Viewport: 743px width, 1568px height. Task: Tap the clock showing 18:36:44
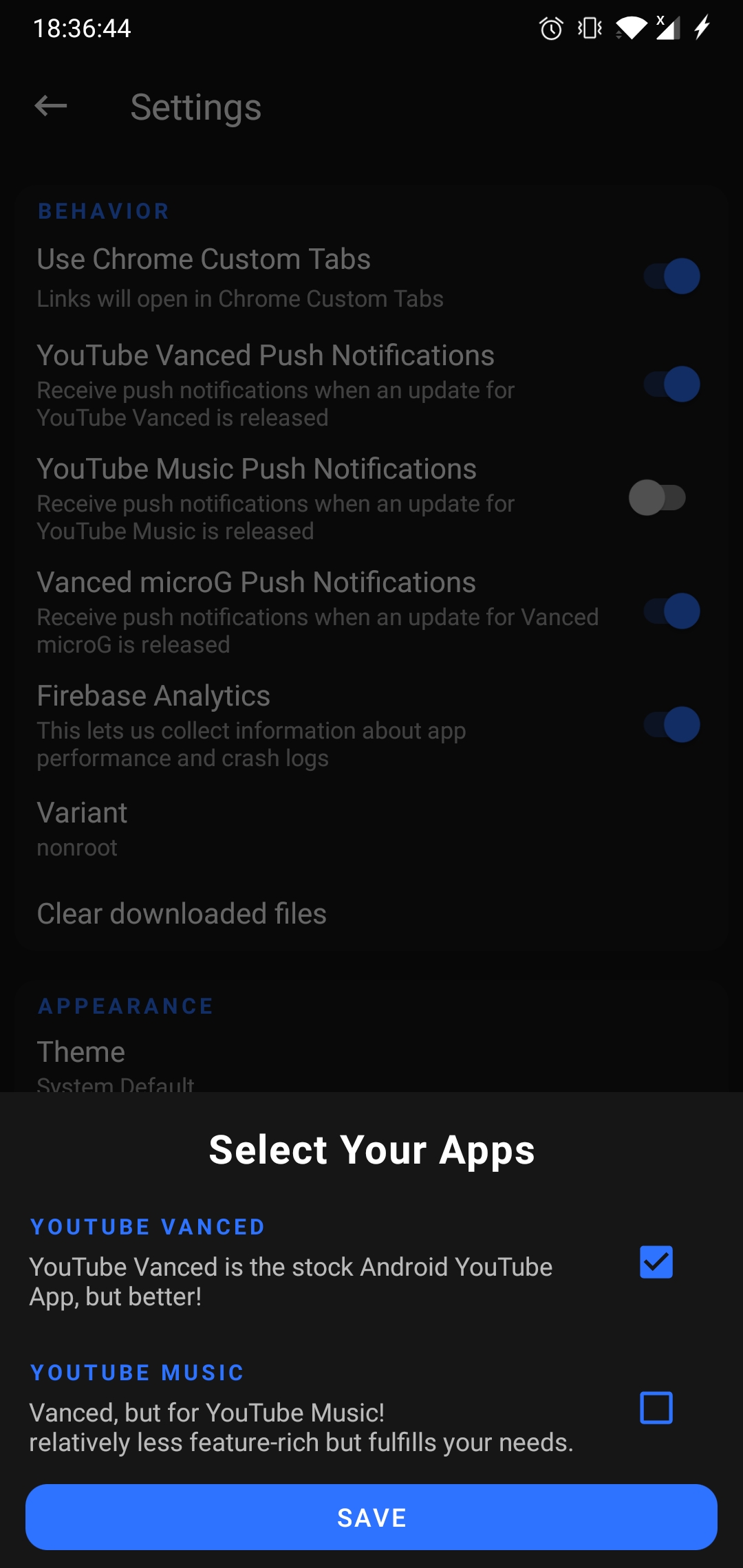click(x=83, y=28)
